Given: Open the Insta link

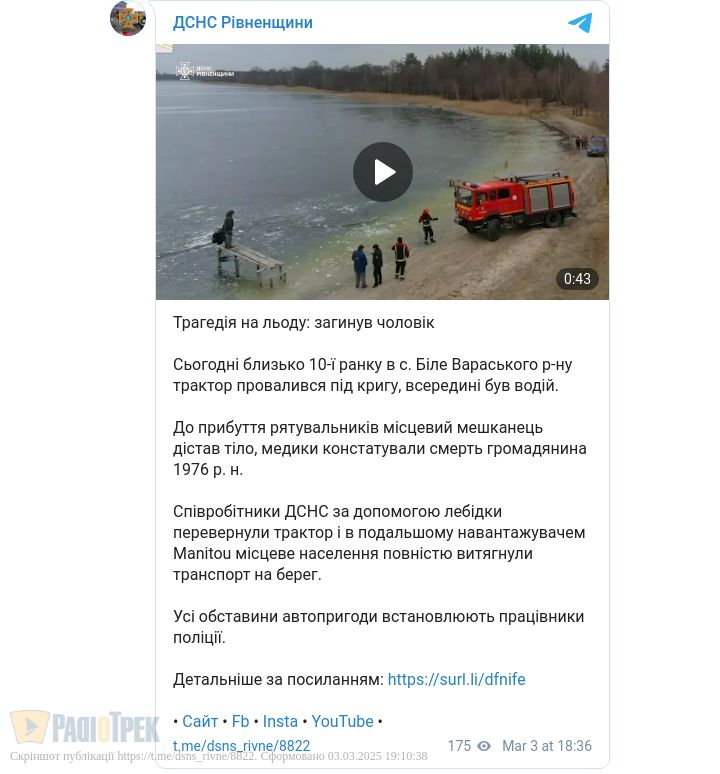Looking at the screenshot, I should coord(280,722).
